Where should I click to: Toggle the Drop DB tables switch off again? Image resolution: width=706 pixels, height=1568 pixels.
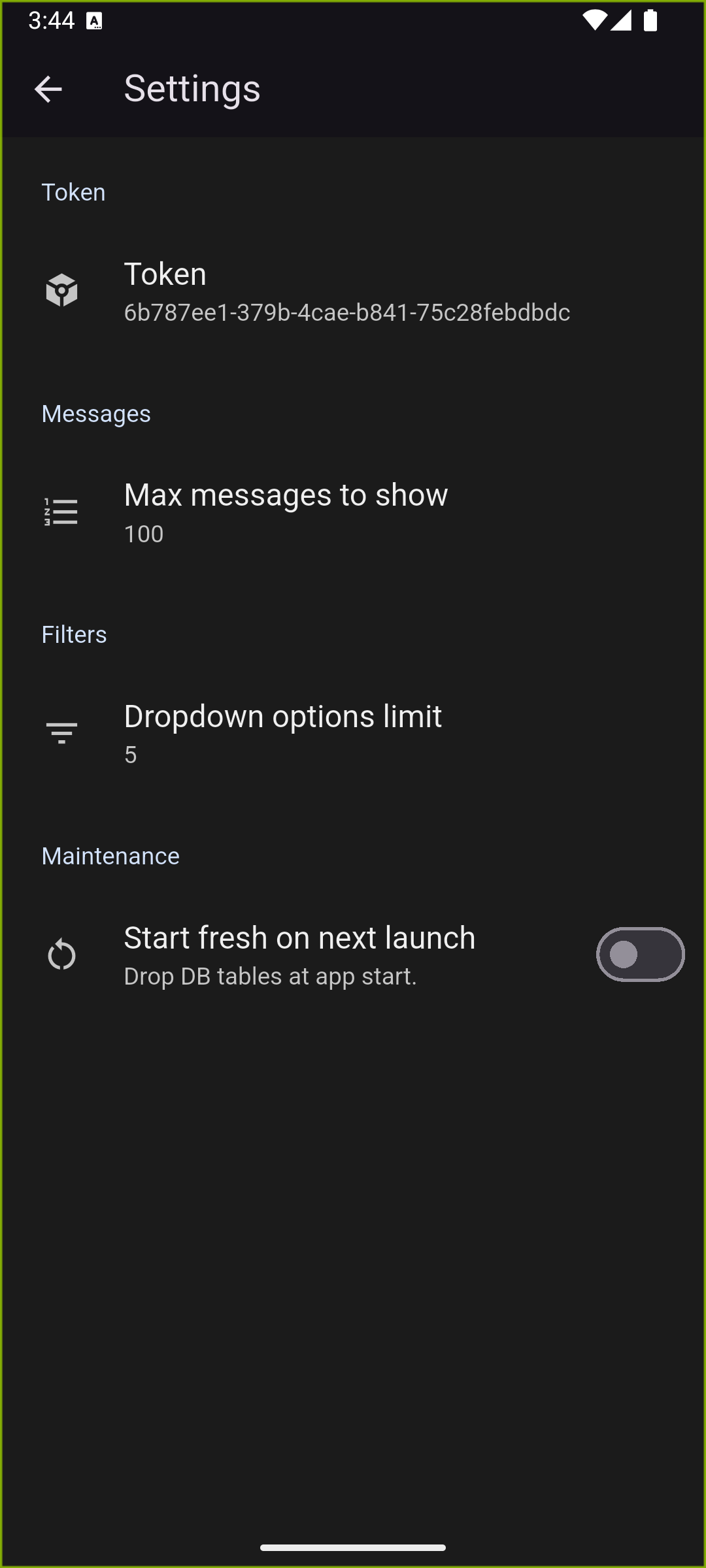(x=639, y=954)
